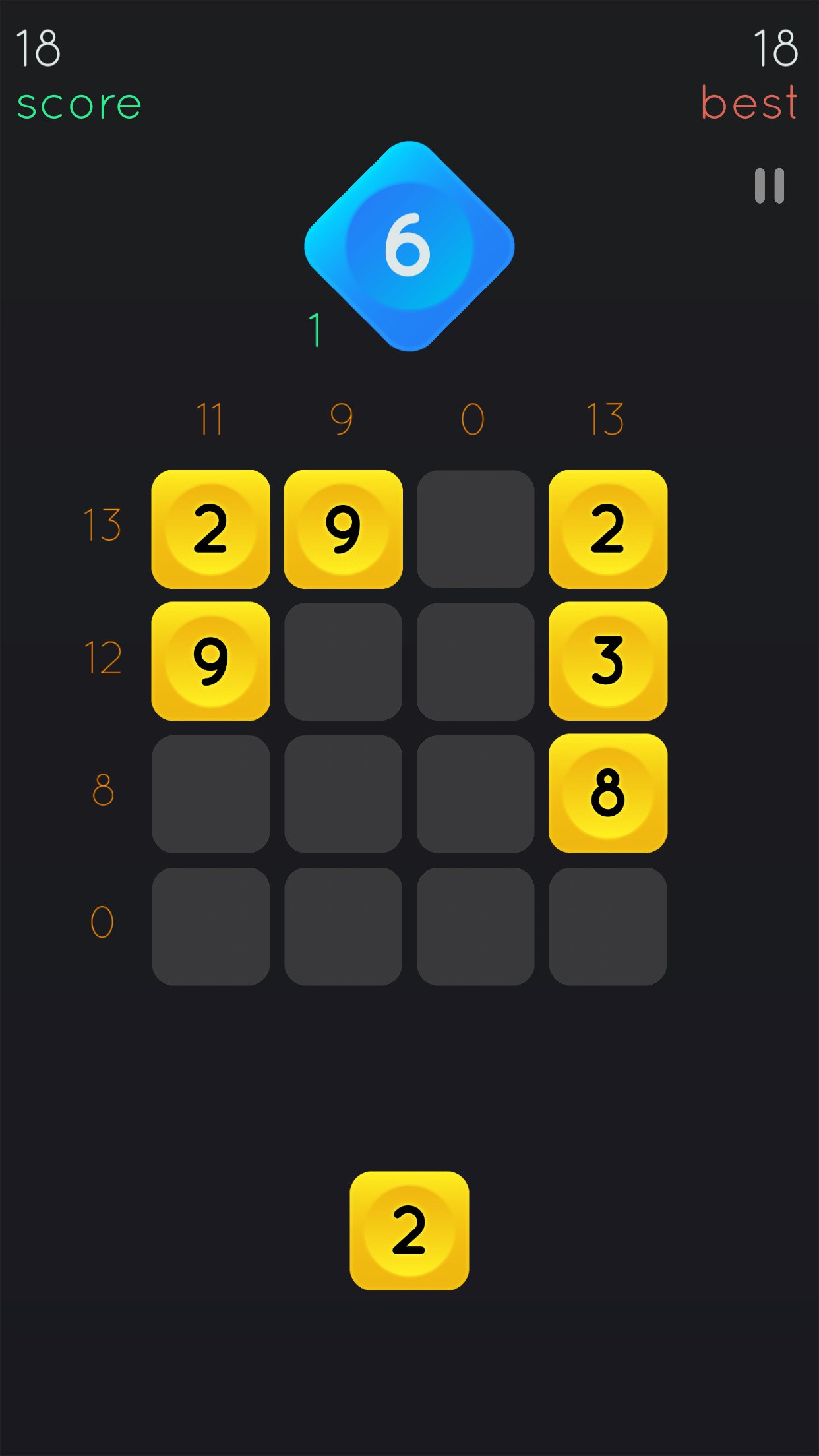Tap empty cell directly left of 3 tile
This screenshot has width=819, height=1456.
[475, 661]
